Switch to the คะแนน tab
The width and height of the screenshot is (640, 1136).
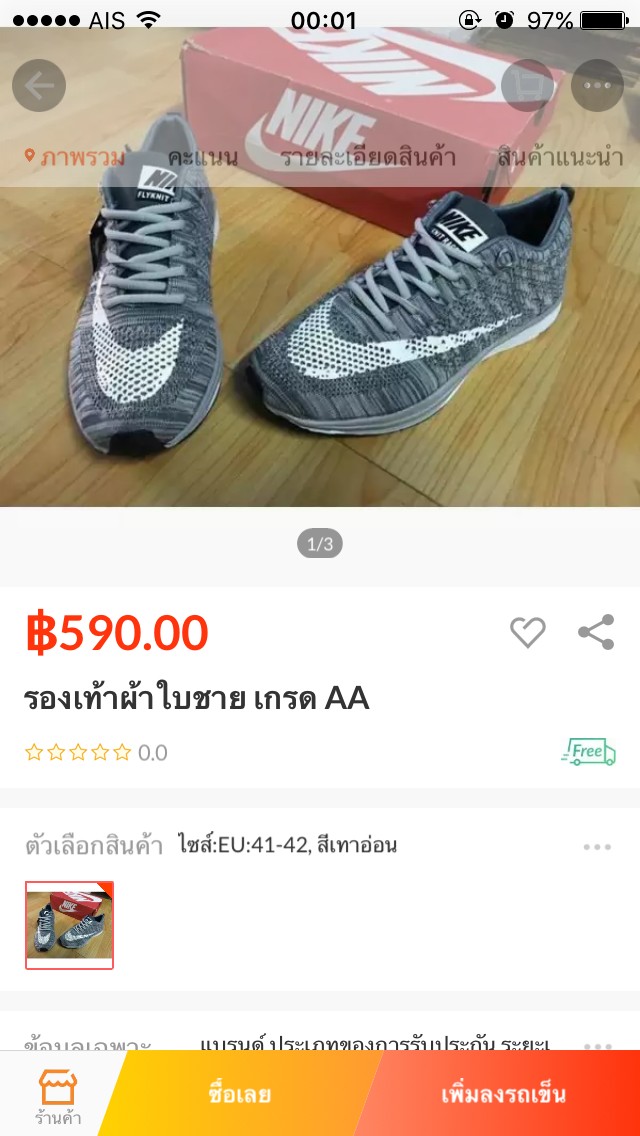click(x=203, y=157)
